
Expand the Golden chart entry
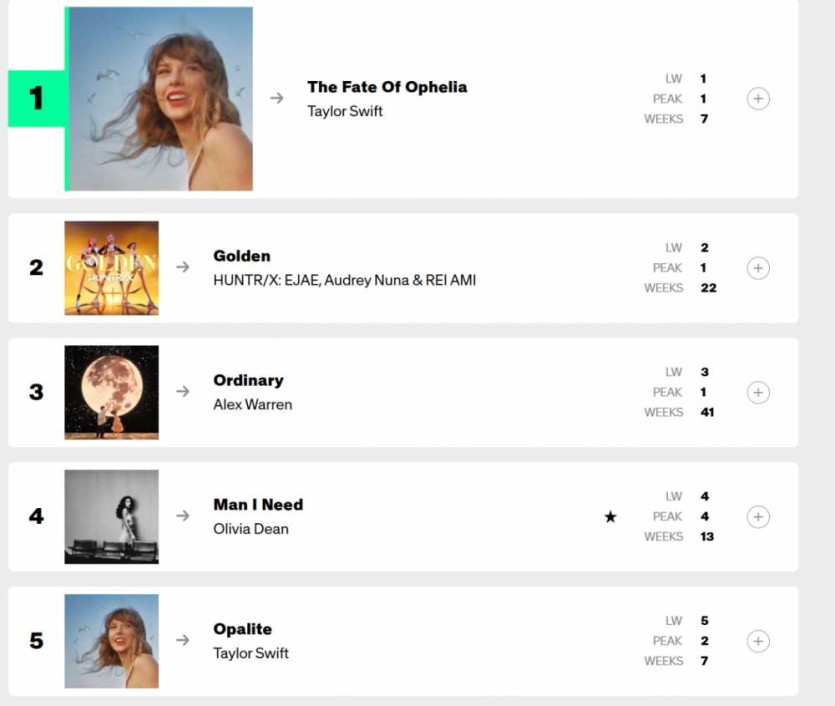click(758, 268)
